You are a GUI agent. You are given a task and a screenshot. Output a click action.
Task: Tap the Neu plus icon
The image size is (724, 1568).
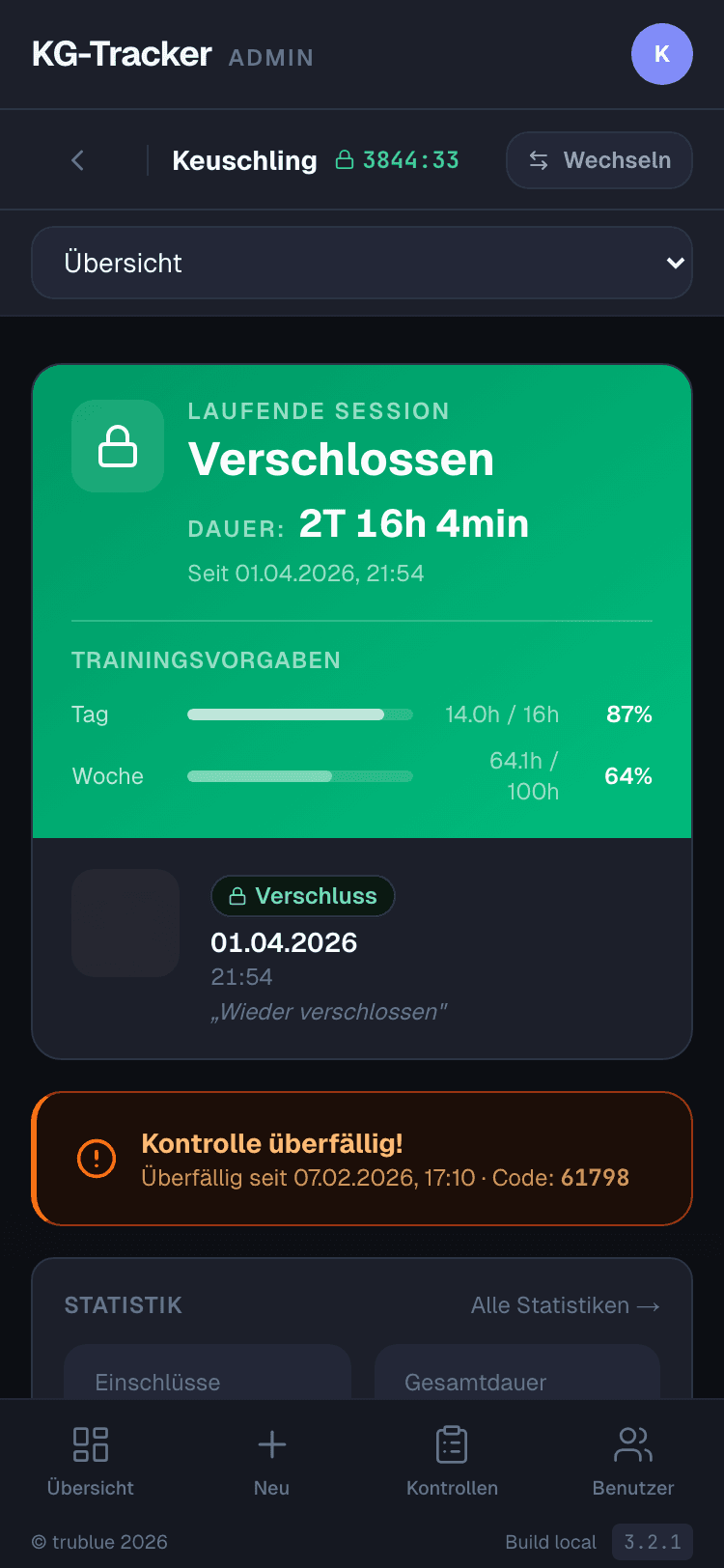tap(271, 1443)
